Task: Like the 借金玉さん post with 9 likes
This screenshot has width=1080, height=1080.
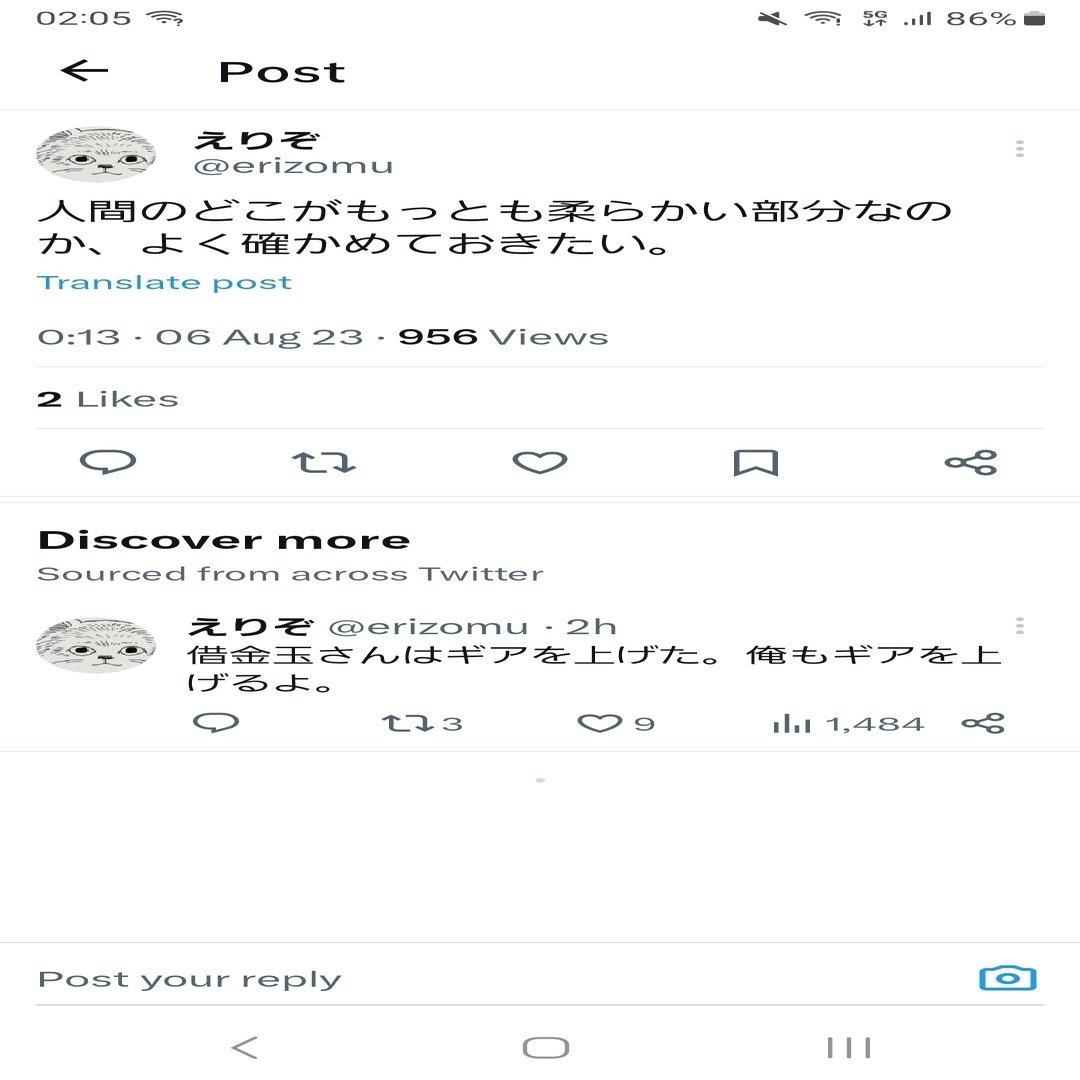Action: tap(600, 723)
